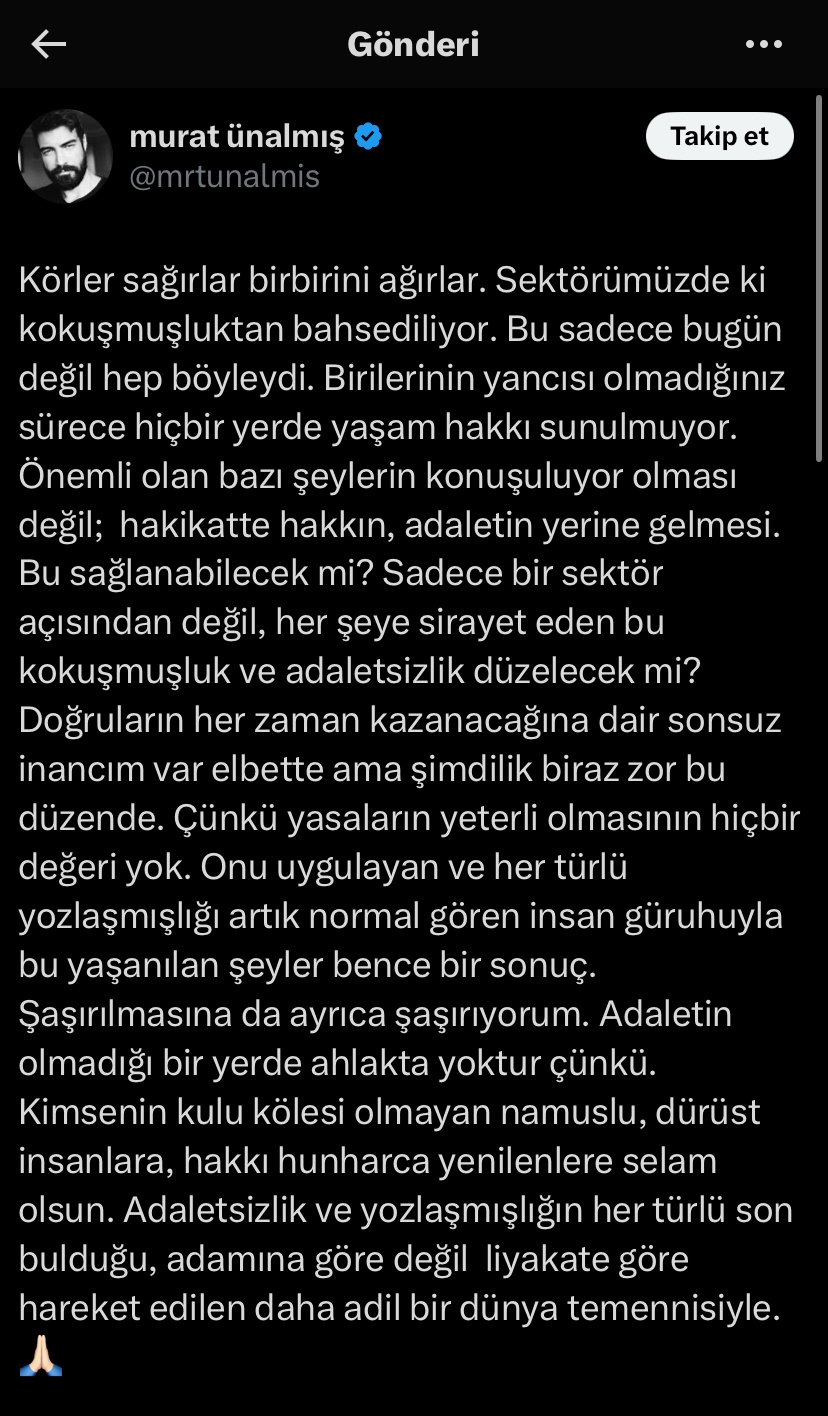
Task: Go back with the arrow icon
Action: 49,44
